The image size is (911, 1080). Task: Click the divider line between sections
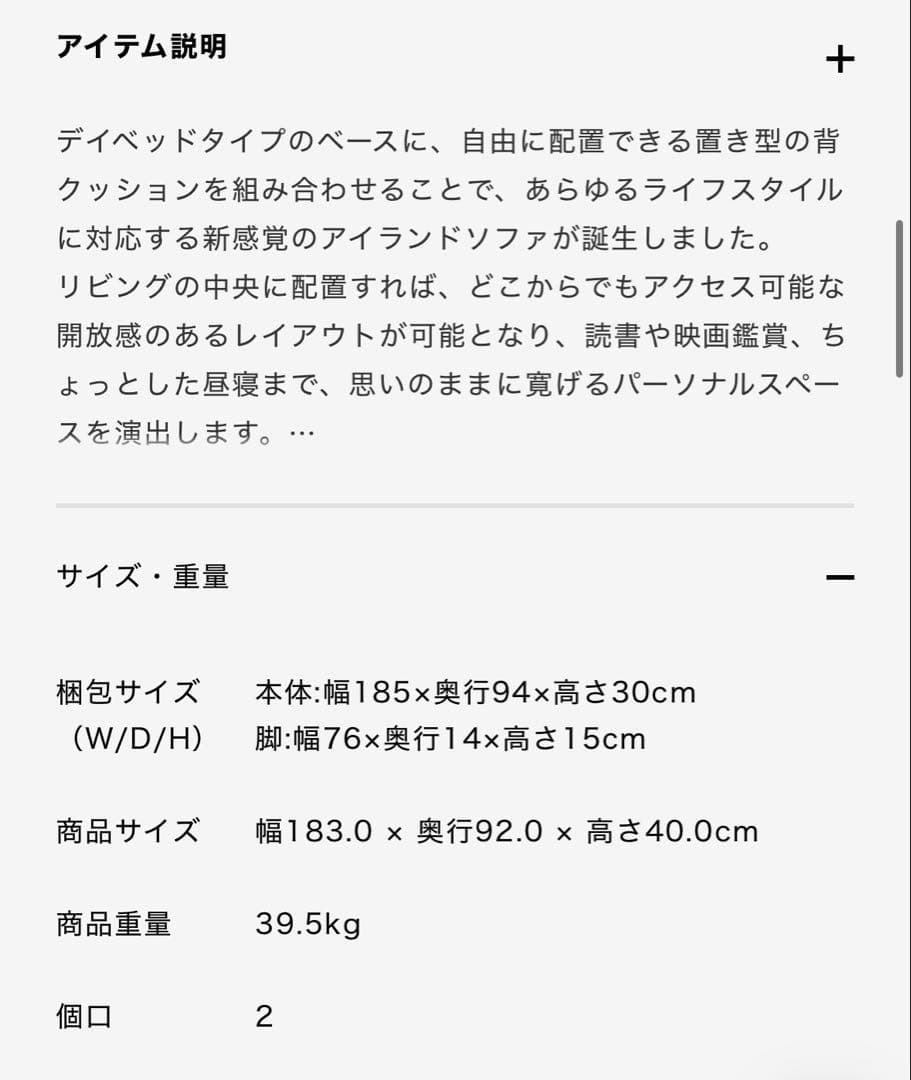tap(455, 505)
